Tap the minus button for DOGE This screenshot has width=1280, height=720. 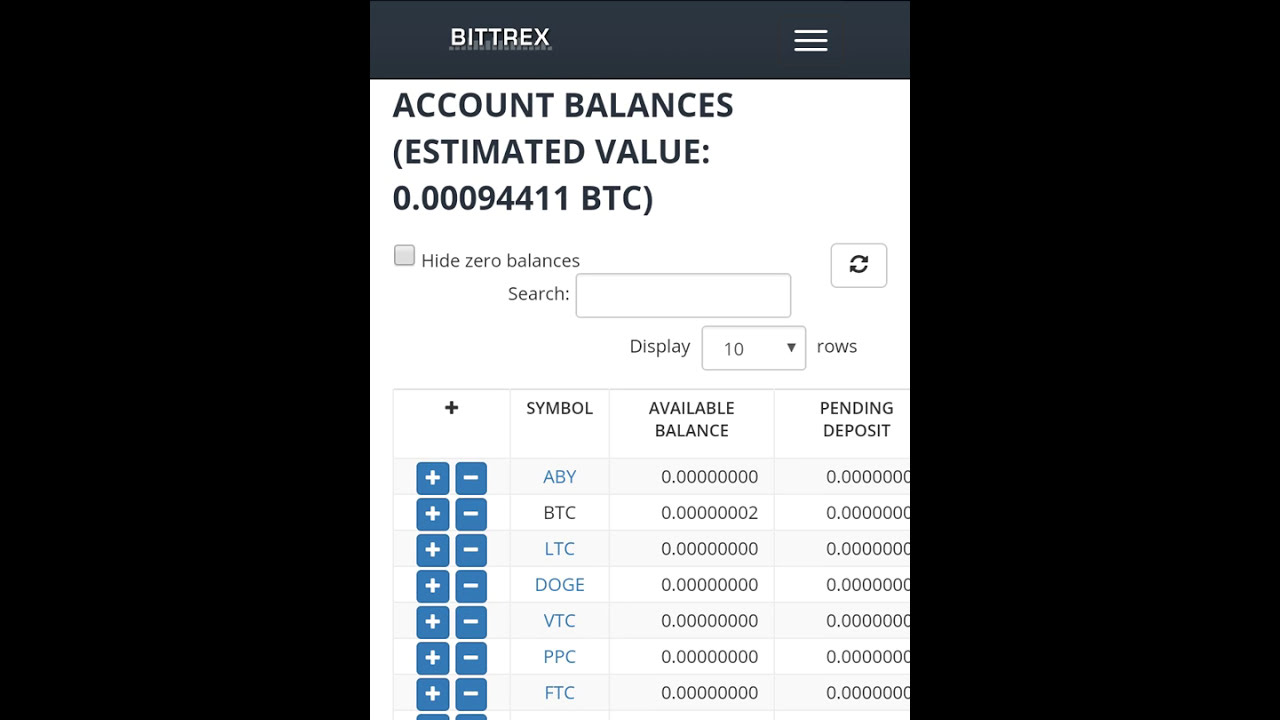tap(471, 586)
